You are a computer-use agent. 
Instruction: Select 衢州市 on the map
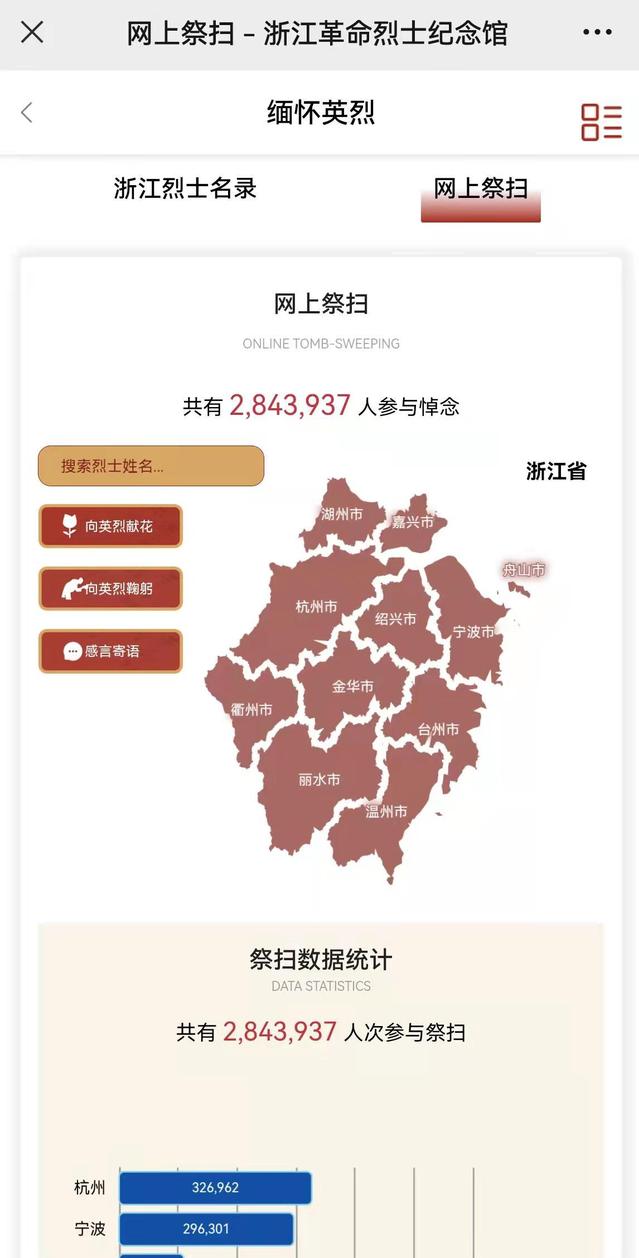pos(251,710)
